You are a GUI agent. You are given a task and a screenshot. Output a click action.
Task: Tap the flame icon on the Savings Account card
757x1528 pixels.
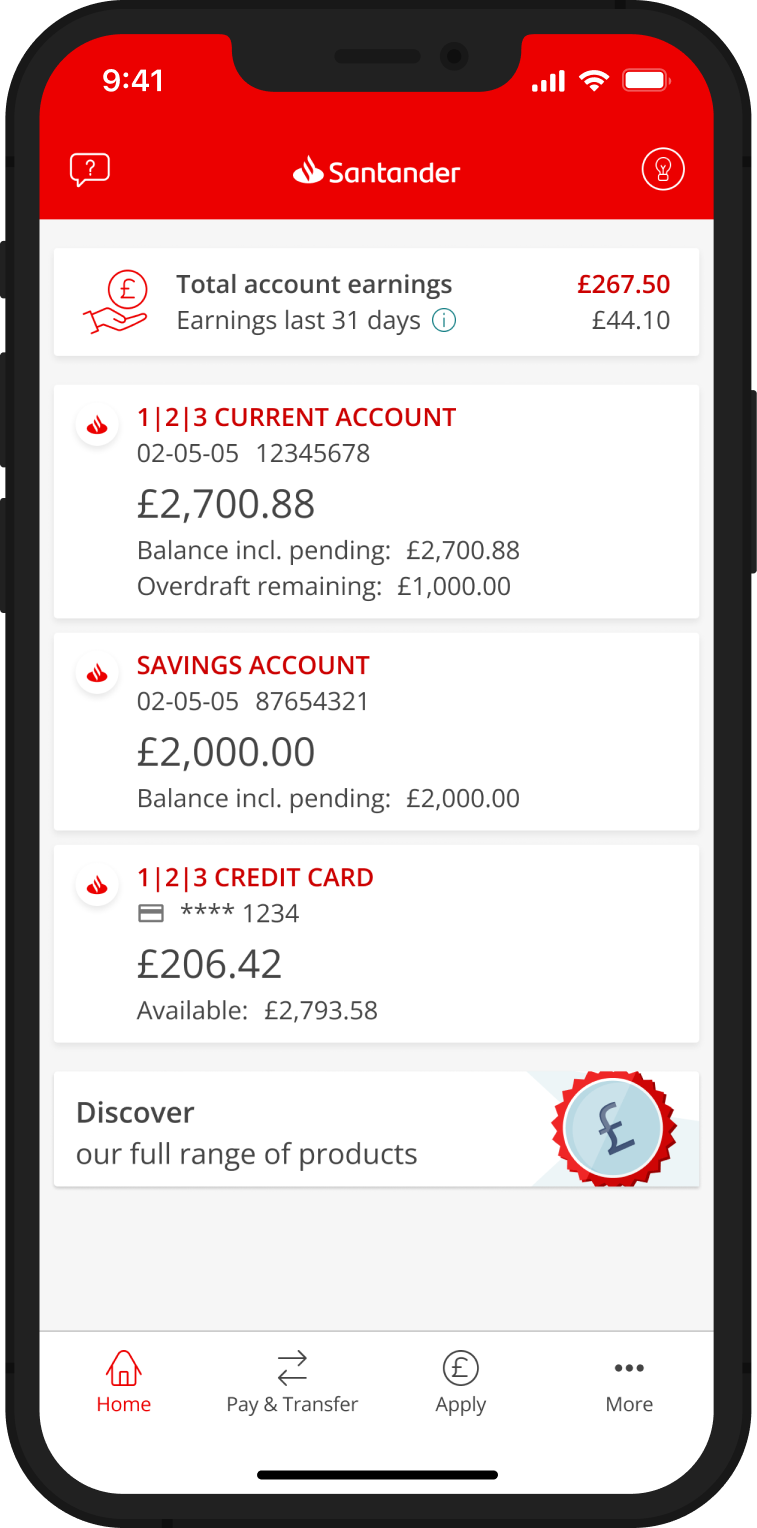(x=97, y=672)
